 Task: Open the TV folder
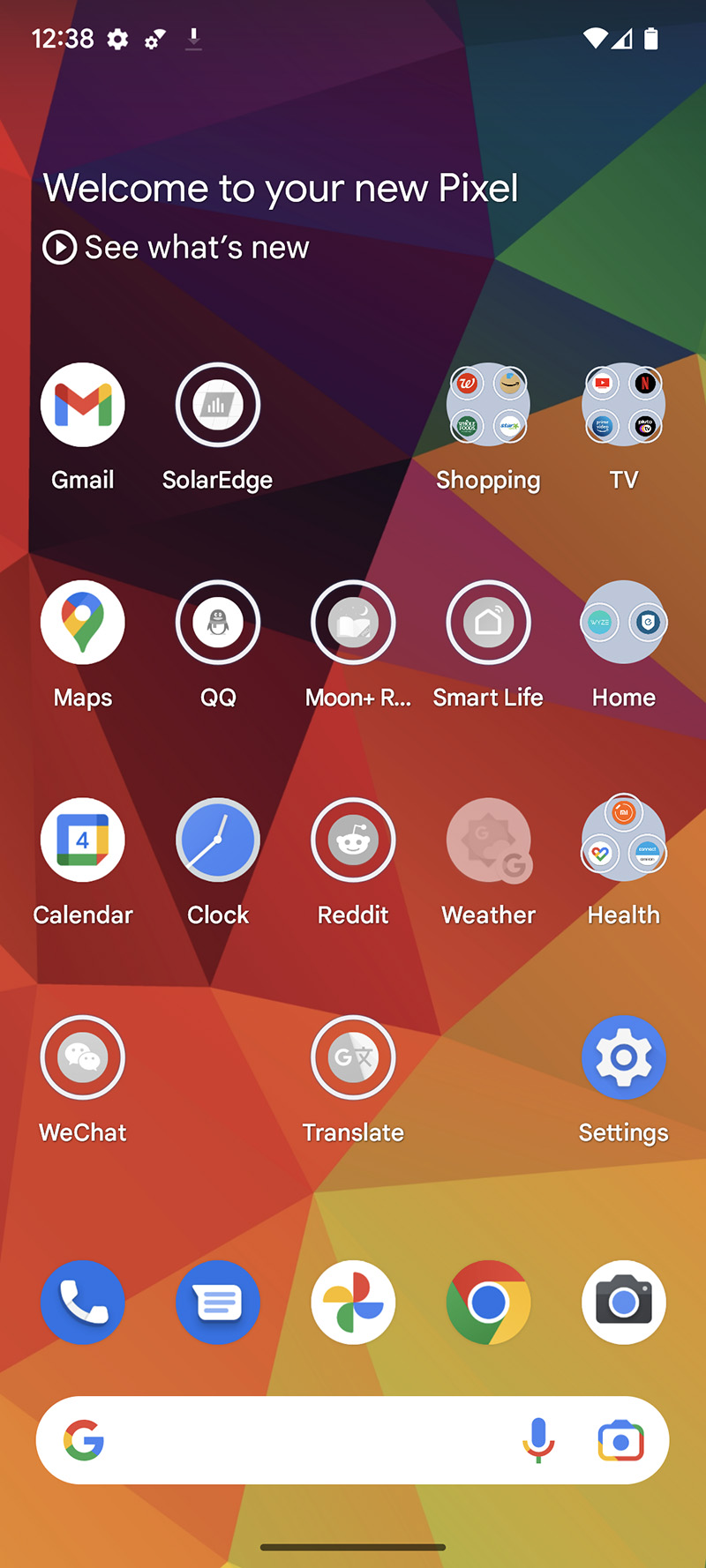point(623,405)
